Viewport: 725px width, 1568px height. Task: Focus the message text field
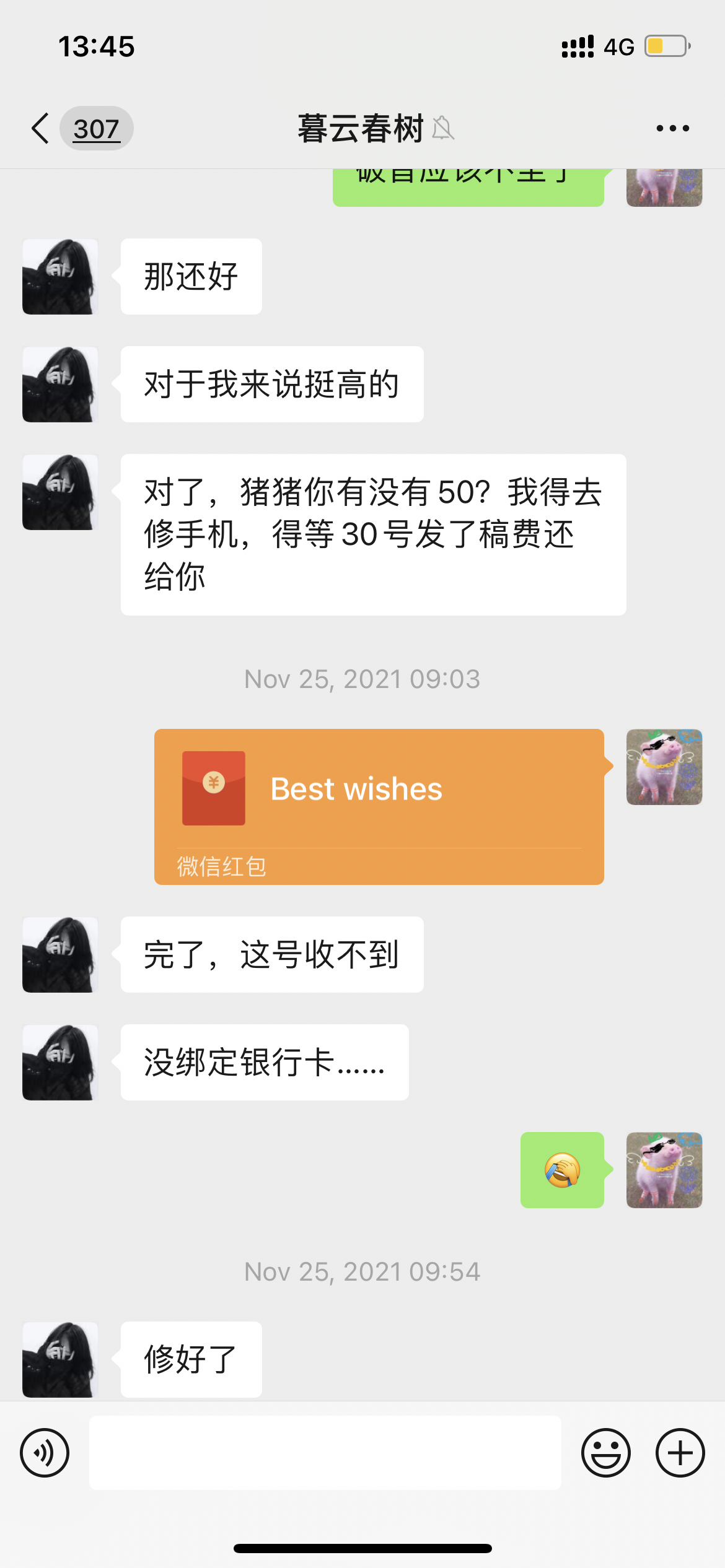pos(325,1453)
